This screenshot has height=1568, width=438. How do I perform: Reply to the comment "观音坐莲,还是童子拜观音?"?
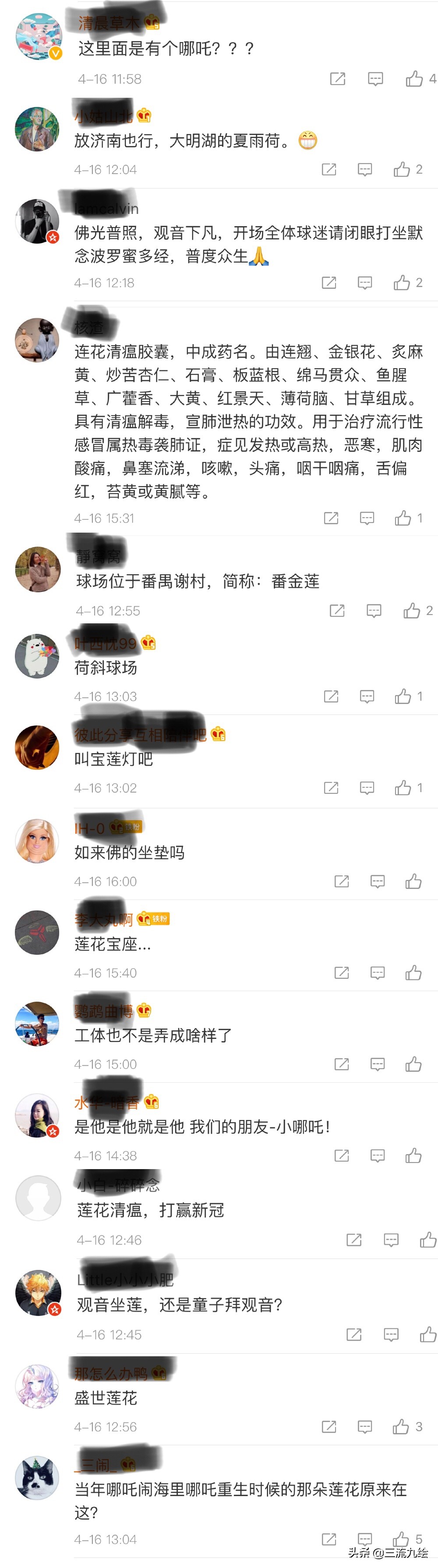pyautogui.click(x=391, y=1335)
